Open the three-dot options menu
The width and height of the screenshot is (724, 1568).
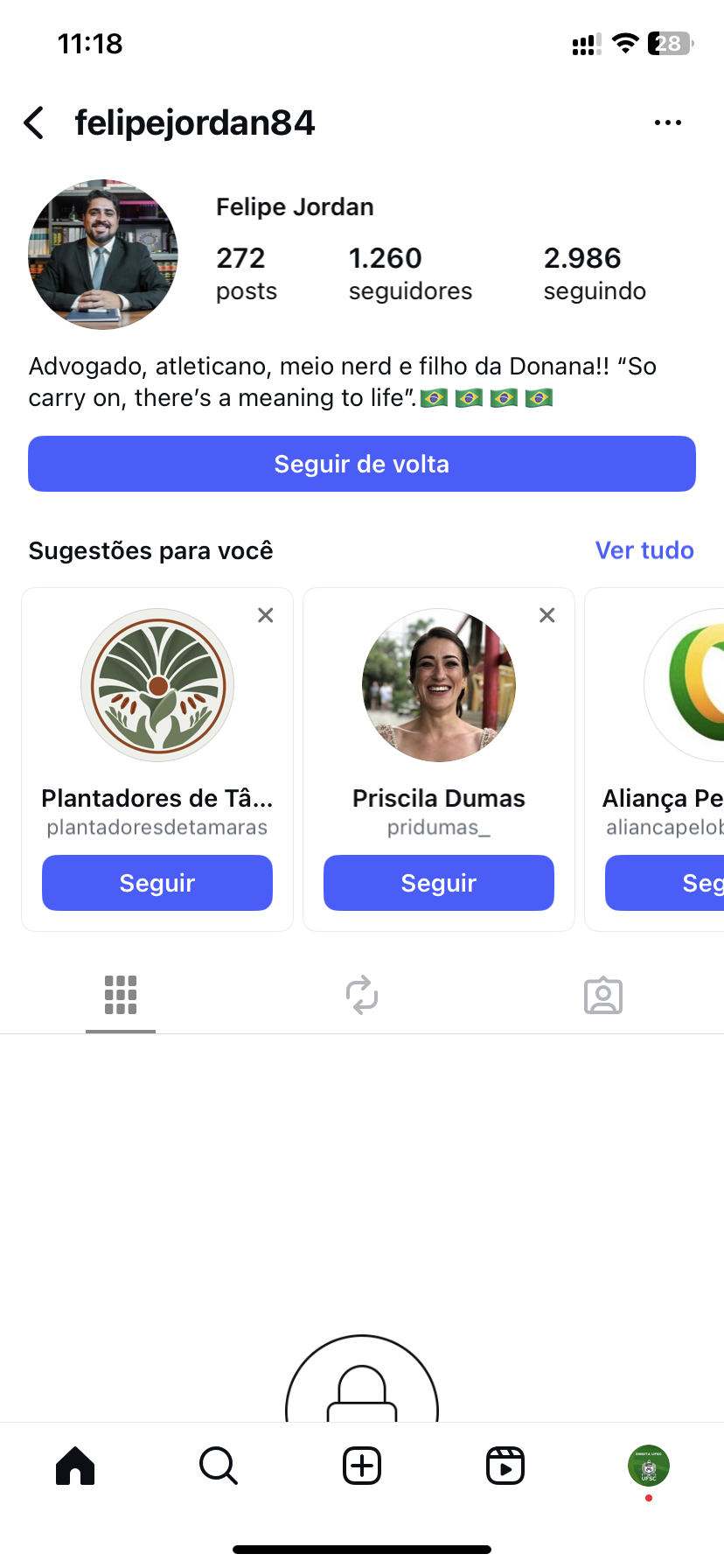click(x=667, y=123)
